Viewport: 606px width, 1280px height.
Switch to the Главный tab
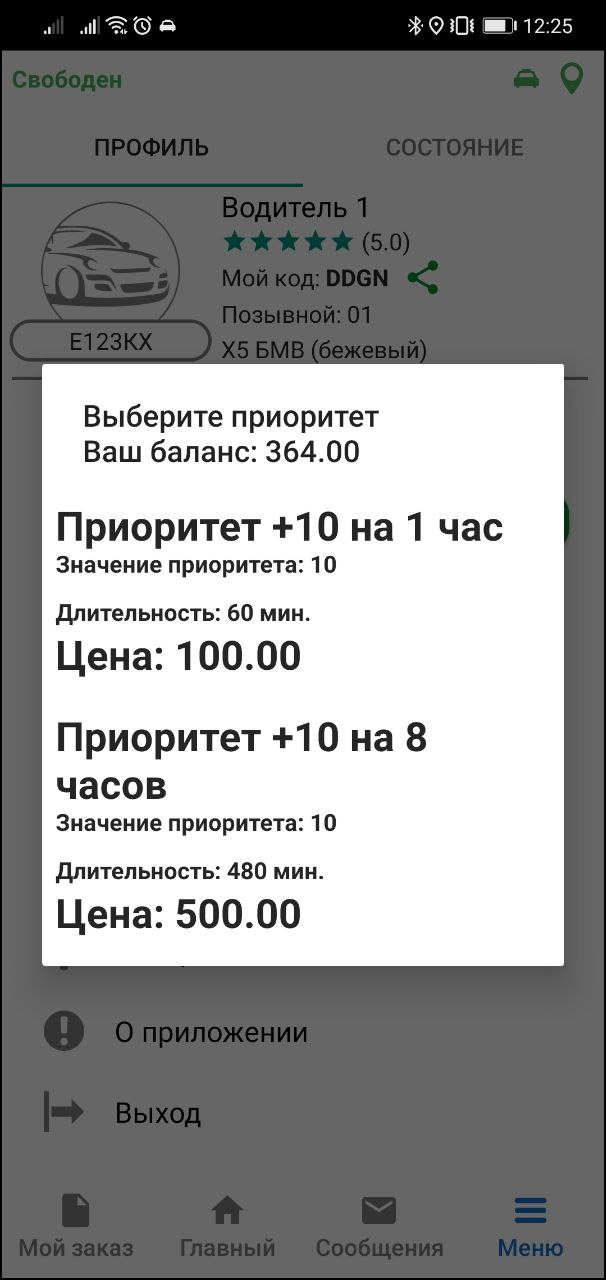point(227,1227)
